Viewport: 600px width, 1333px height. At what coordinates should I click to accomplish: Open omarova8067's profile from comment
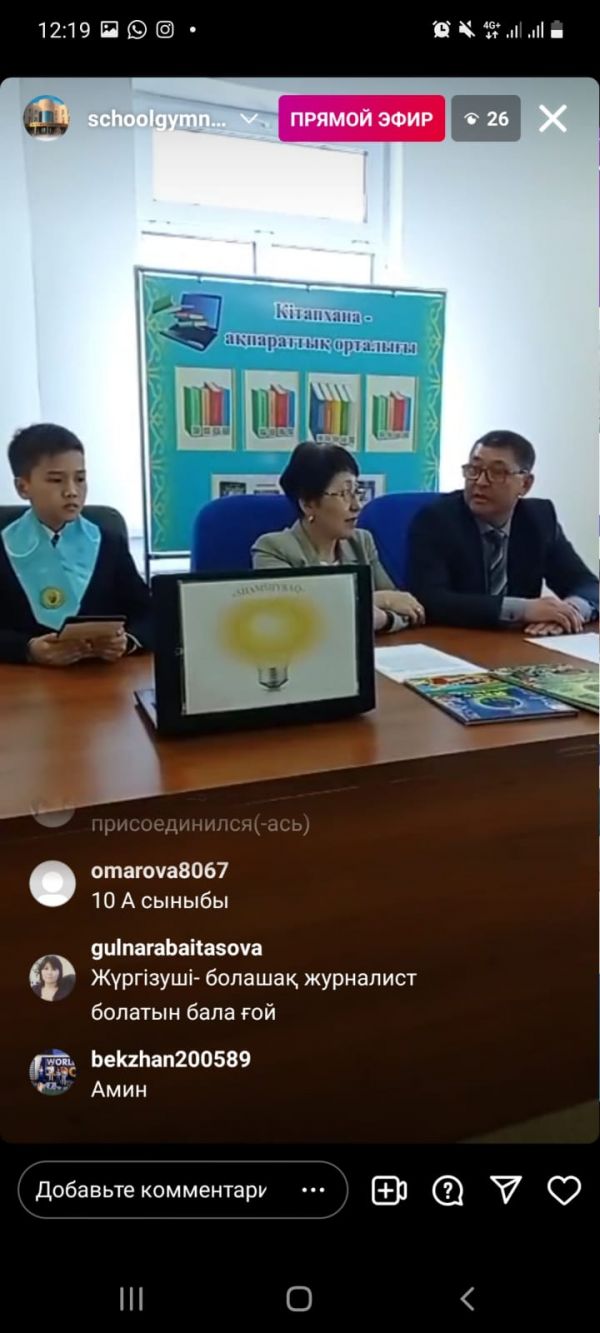coord(159,870)
